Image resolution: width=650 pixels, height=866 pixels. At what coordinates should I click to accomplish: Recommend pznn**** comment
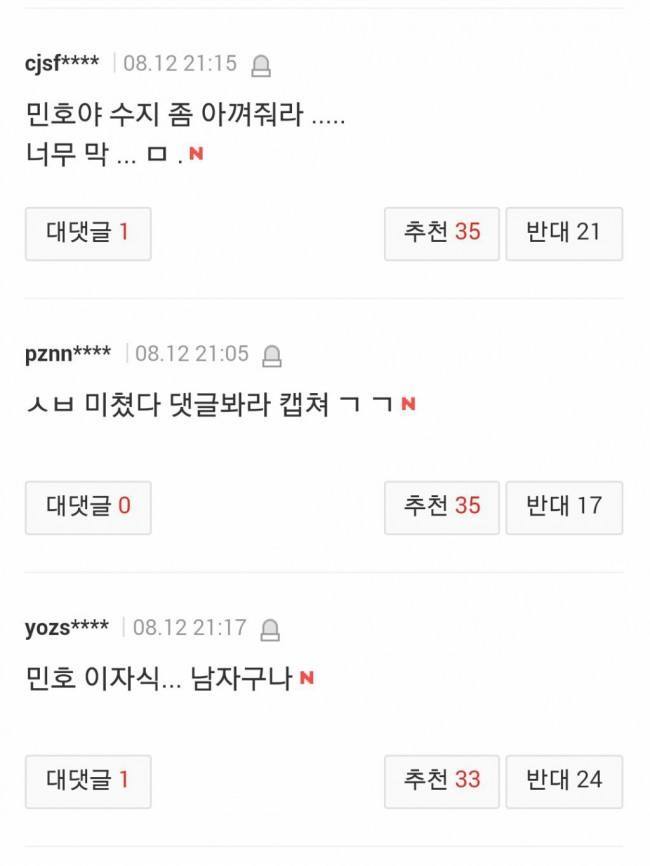point(441,506)
